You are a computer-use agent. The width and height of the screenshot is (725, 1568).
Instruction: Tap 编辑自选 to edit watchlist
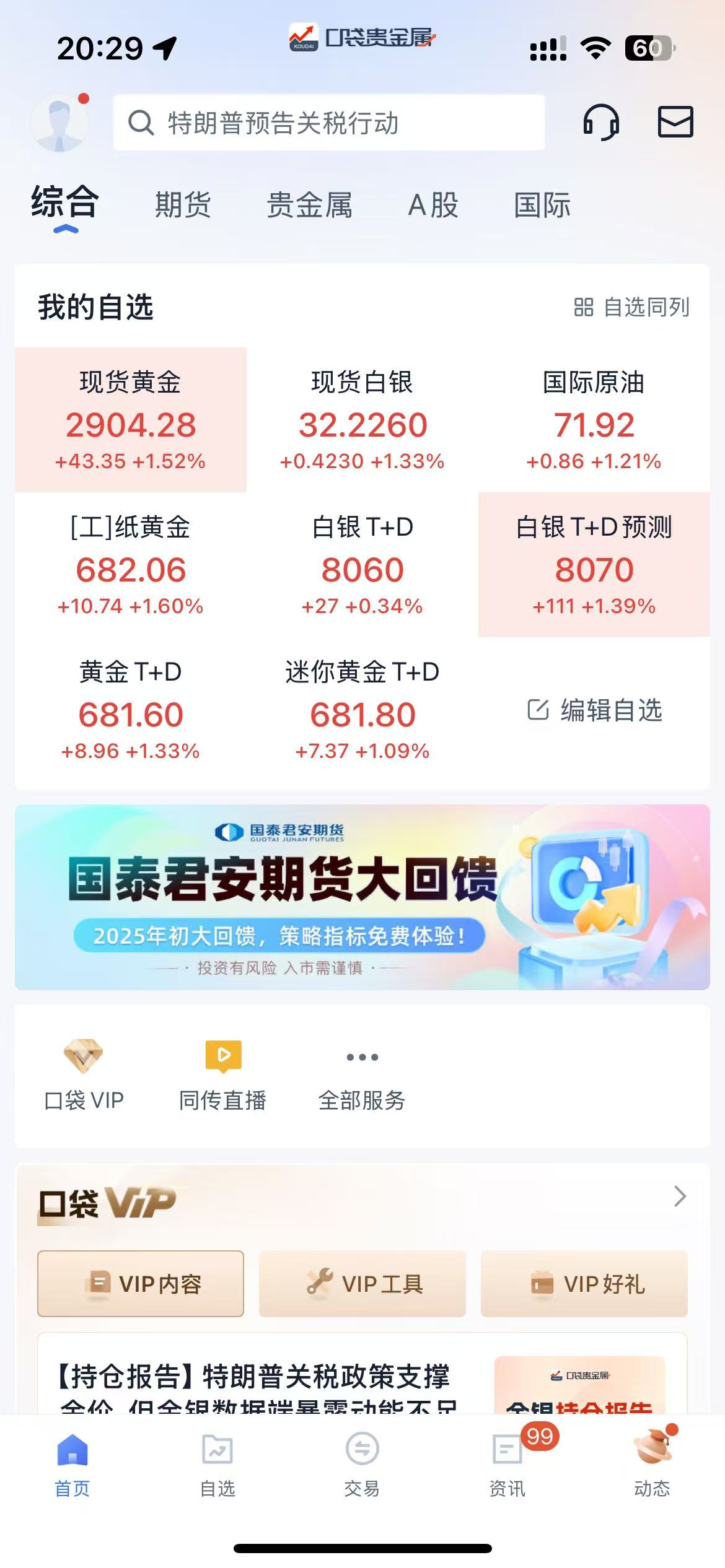click(x=595, y=710)
